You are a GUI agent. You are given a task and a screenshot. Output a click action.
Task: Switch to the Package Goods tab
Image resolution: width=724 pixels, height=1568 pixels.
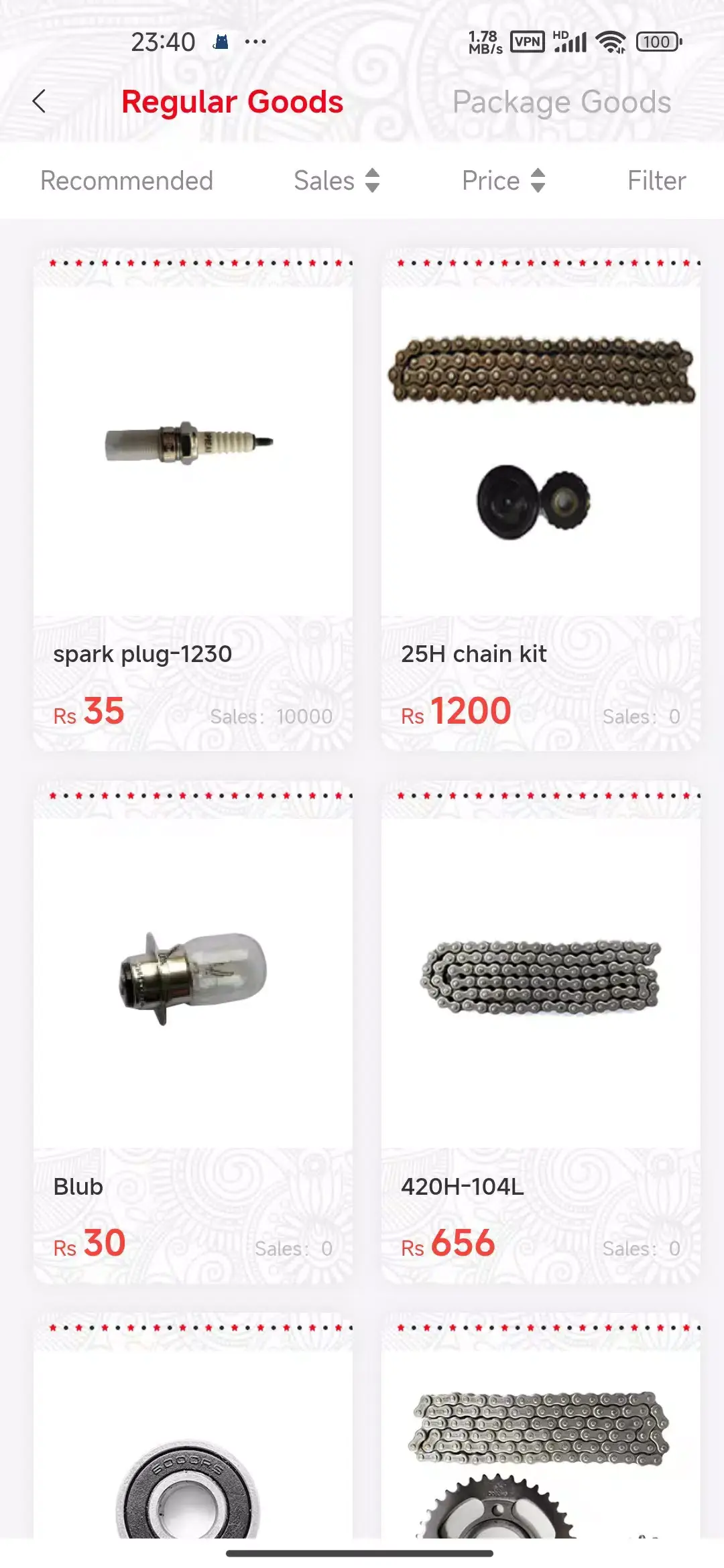[x=561, y=103]
